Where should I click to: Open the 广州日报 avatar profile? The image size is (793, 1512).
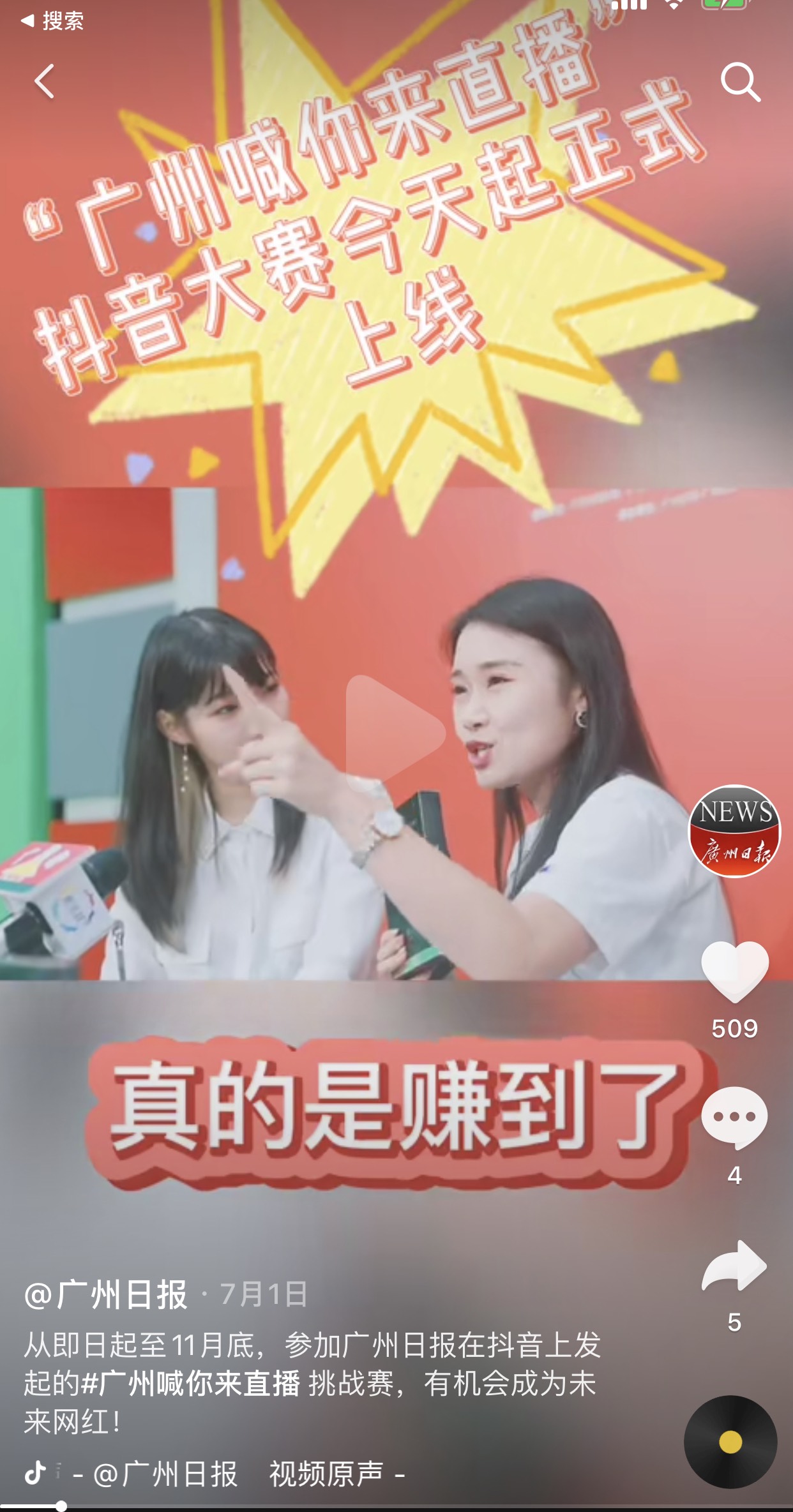pyautogui.click(x=734, y=831)
